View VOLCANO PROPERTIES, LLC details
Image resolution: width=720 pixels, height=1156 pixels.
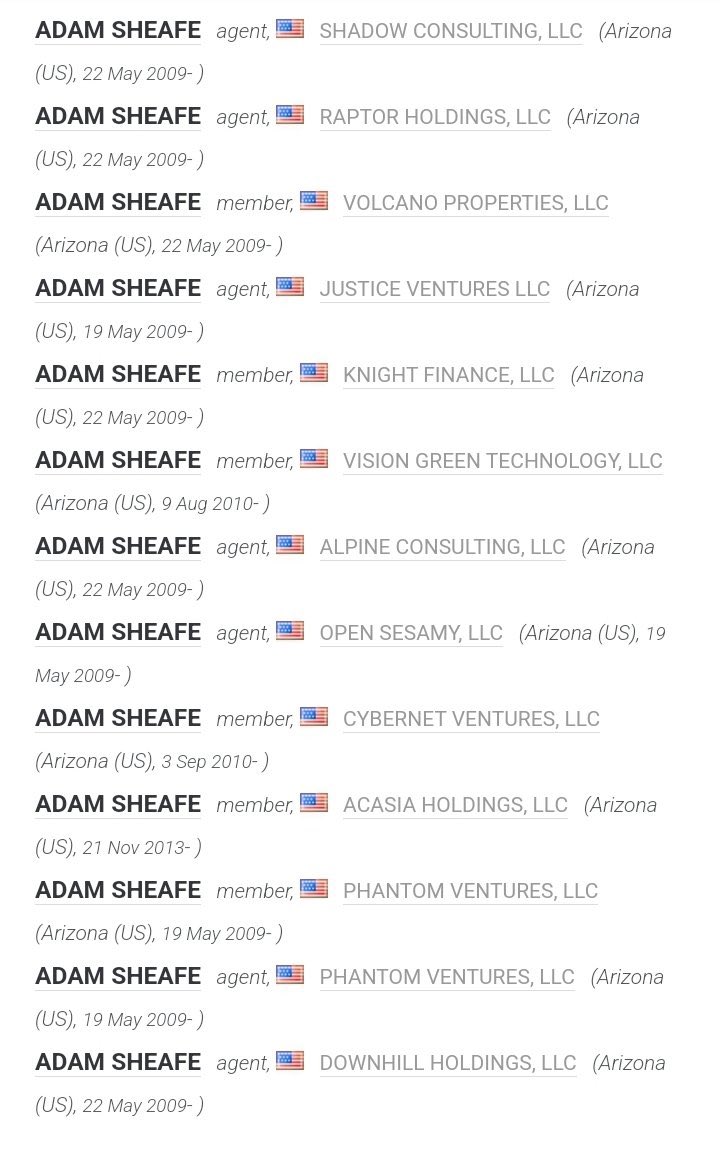(475, 203)
